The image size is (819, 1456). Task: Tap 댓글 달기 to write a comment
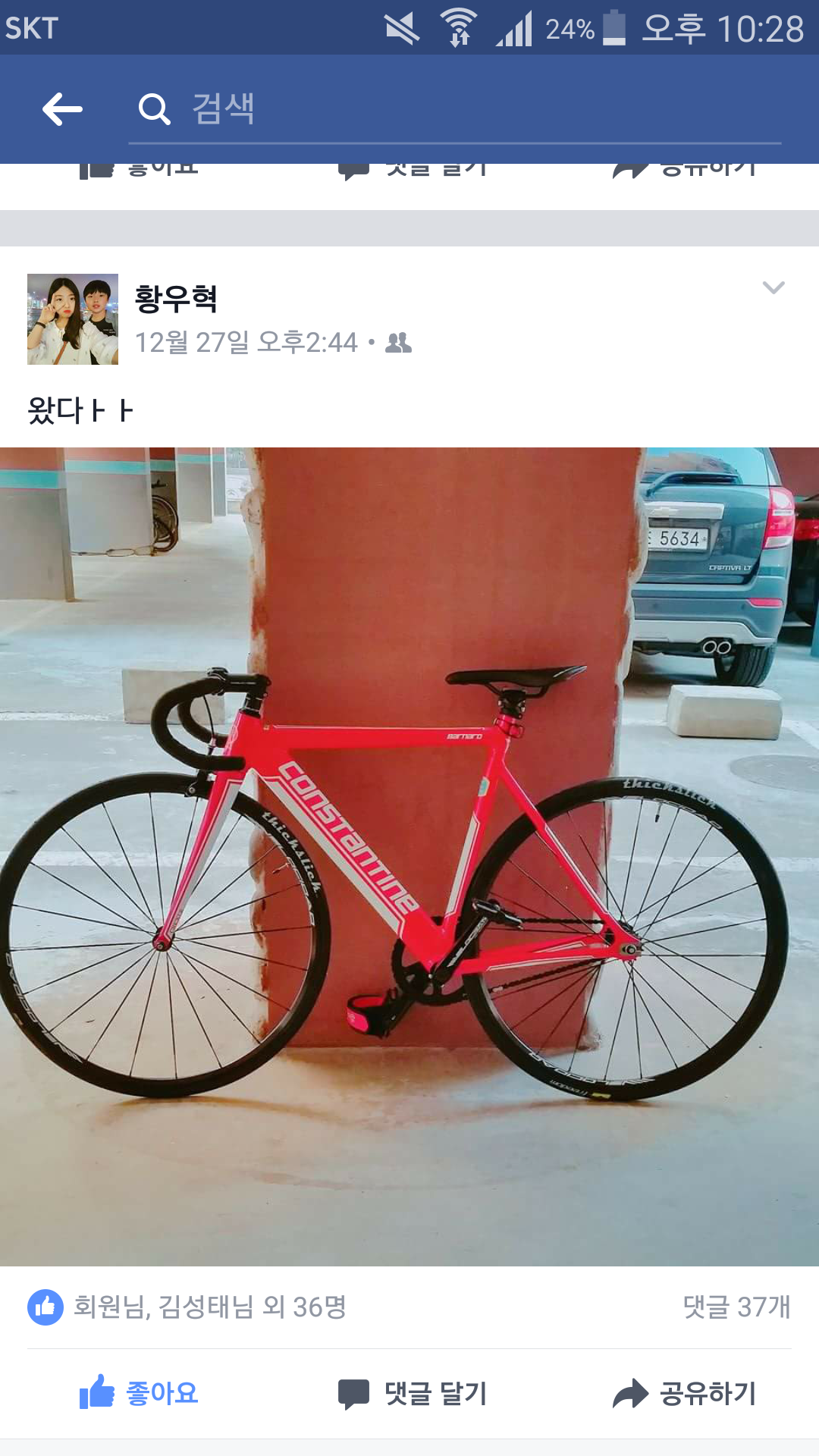413,1393
